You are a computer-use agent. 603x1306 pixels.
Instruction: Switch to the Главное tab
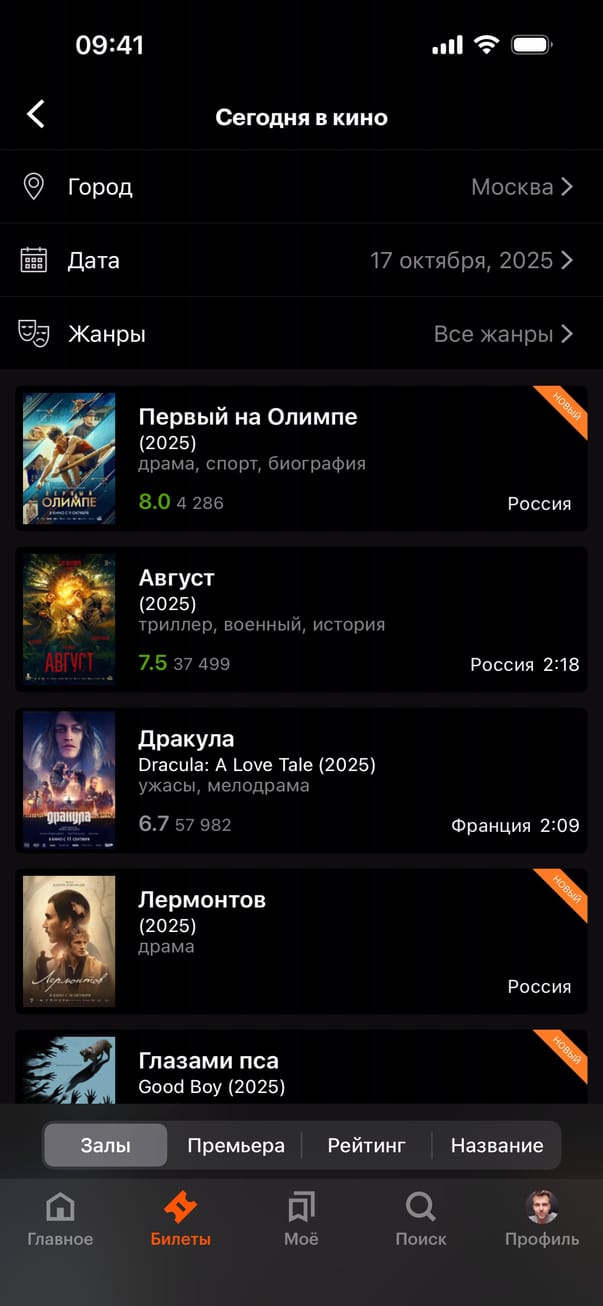(x=60, y=1220)
